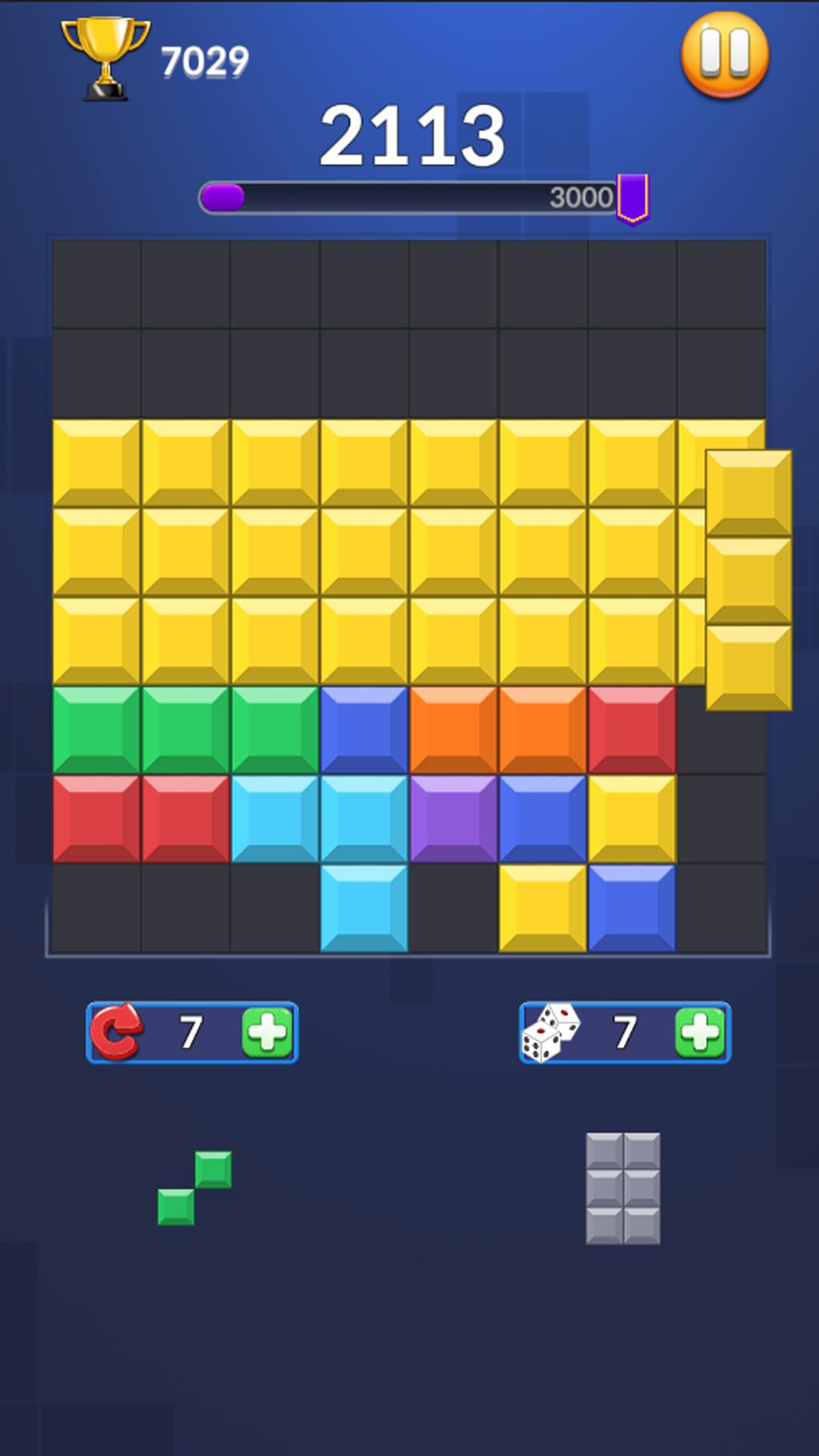
Task: Select the green diagonal two-block piece
Action: pos(194,1188)
